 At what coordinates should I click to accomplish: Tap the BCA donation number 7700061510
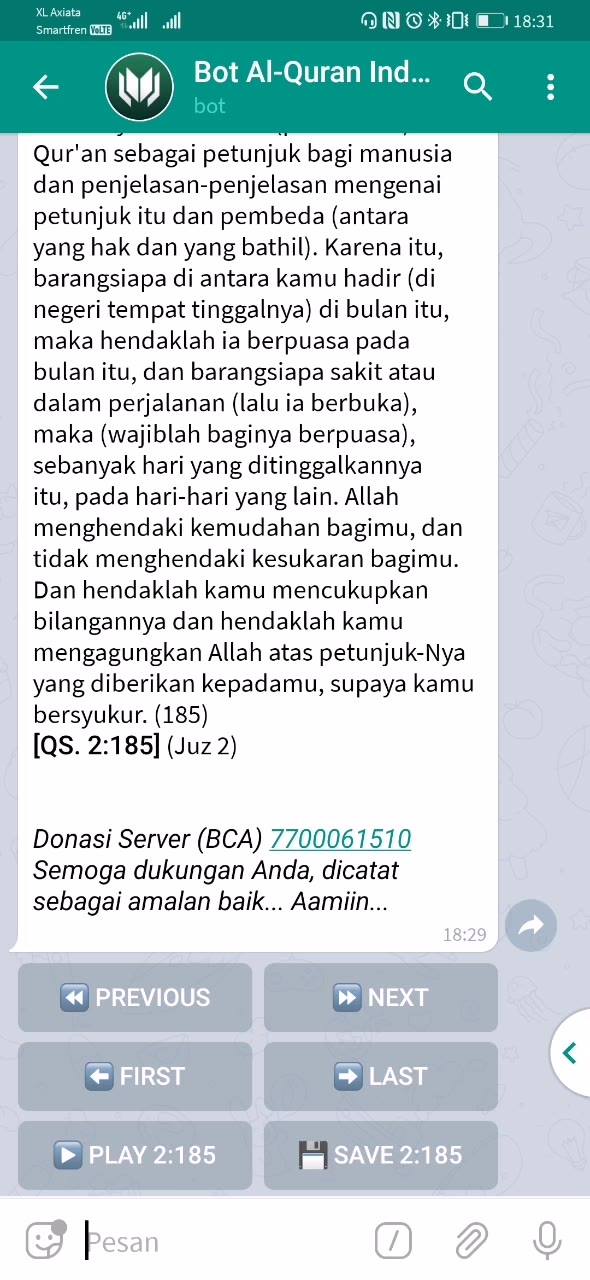(x=341, y=840)
